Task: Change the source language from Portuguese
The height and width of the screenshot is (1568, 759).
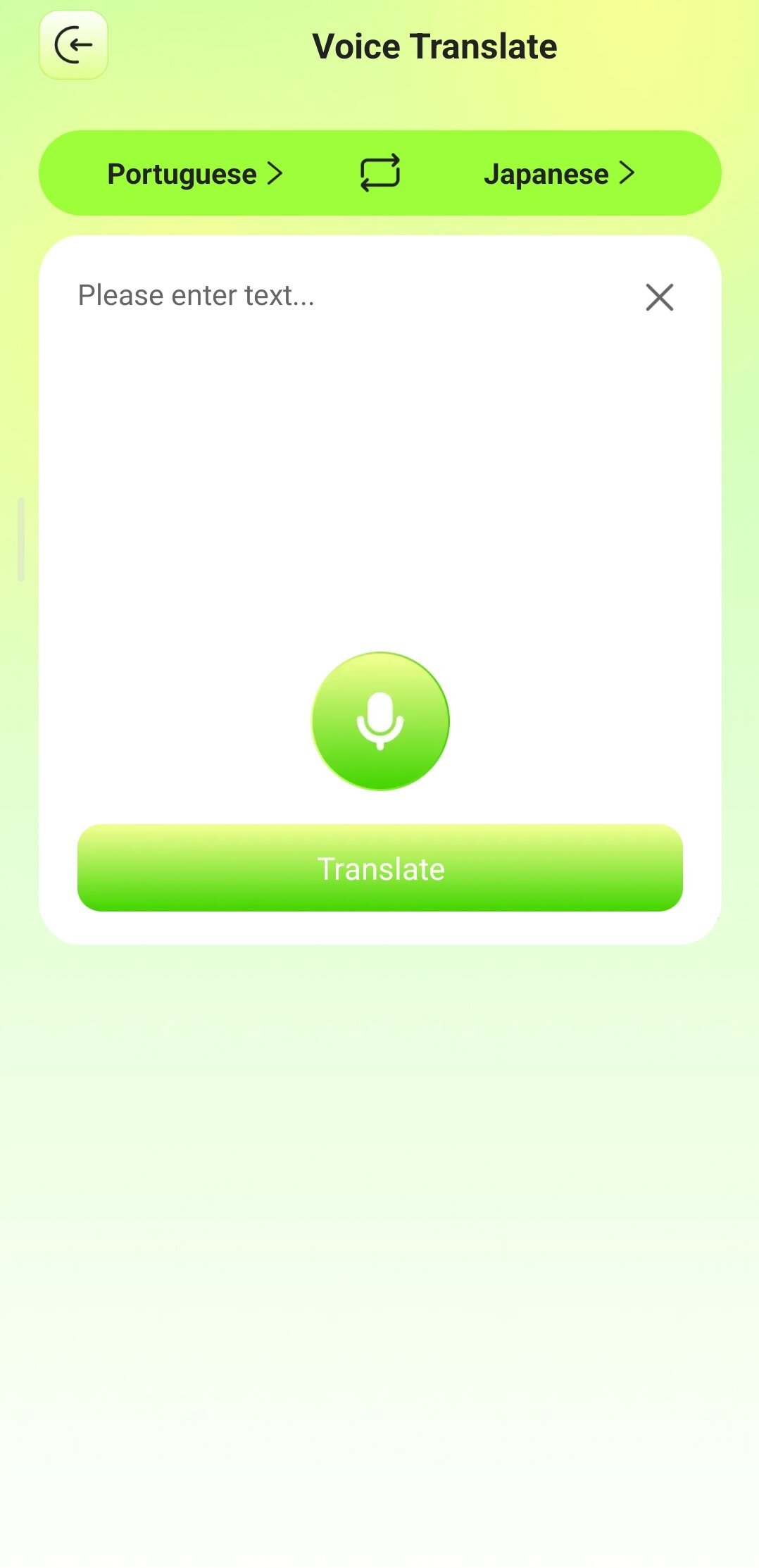Action: click(x=194, y=173)
